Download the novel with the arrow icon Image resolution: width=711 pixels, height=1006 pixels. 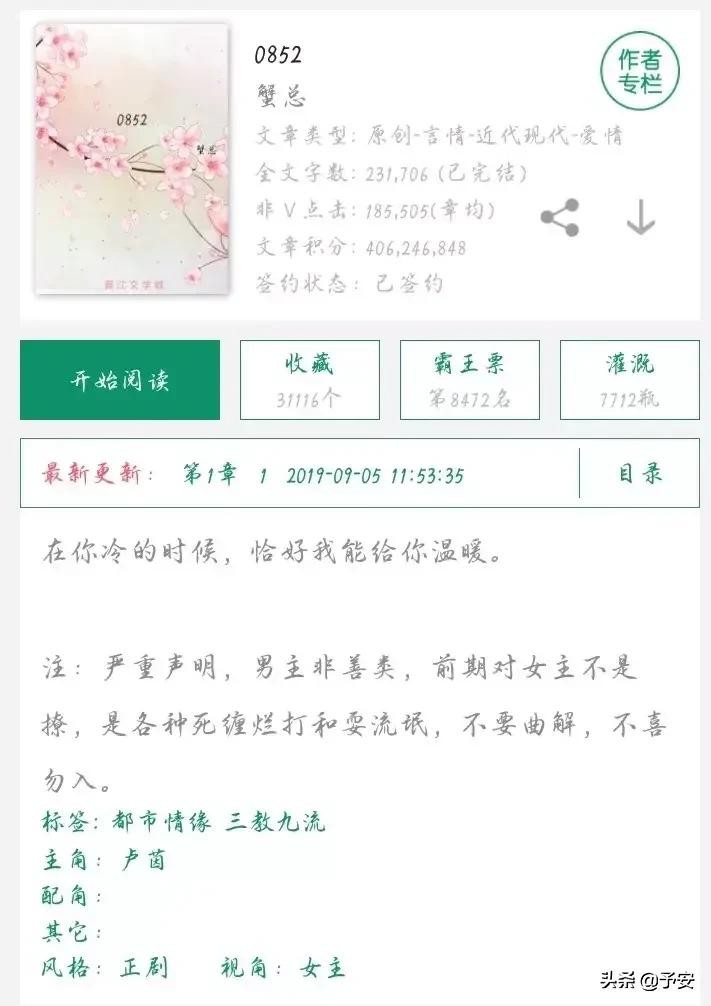(640, 217)
